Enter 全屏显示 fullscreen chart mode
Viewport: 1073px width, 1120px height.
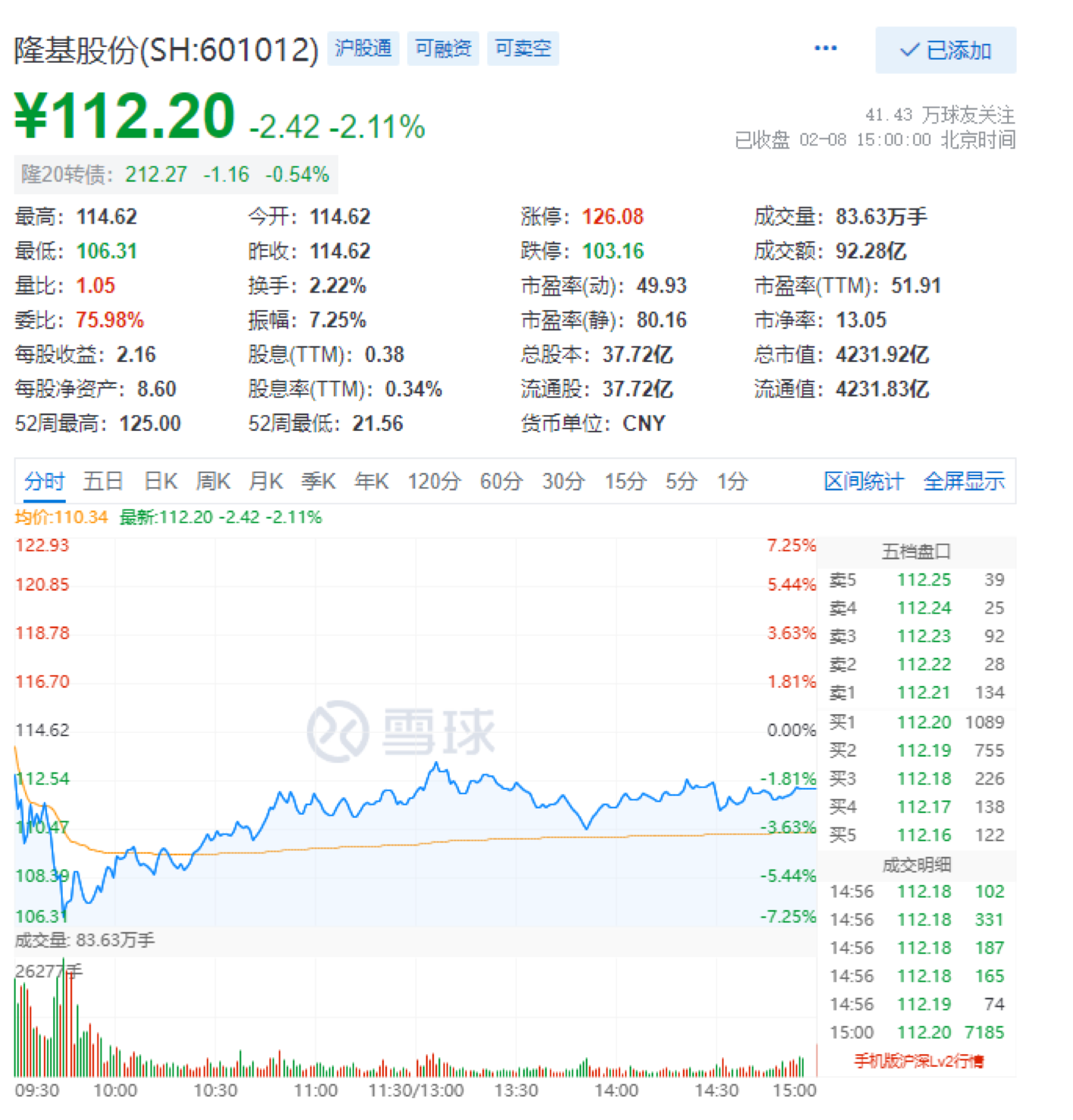(x=964, y=481)
